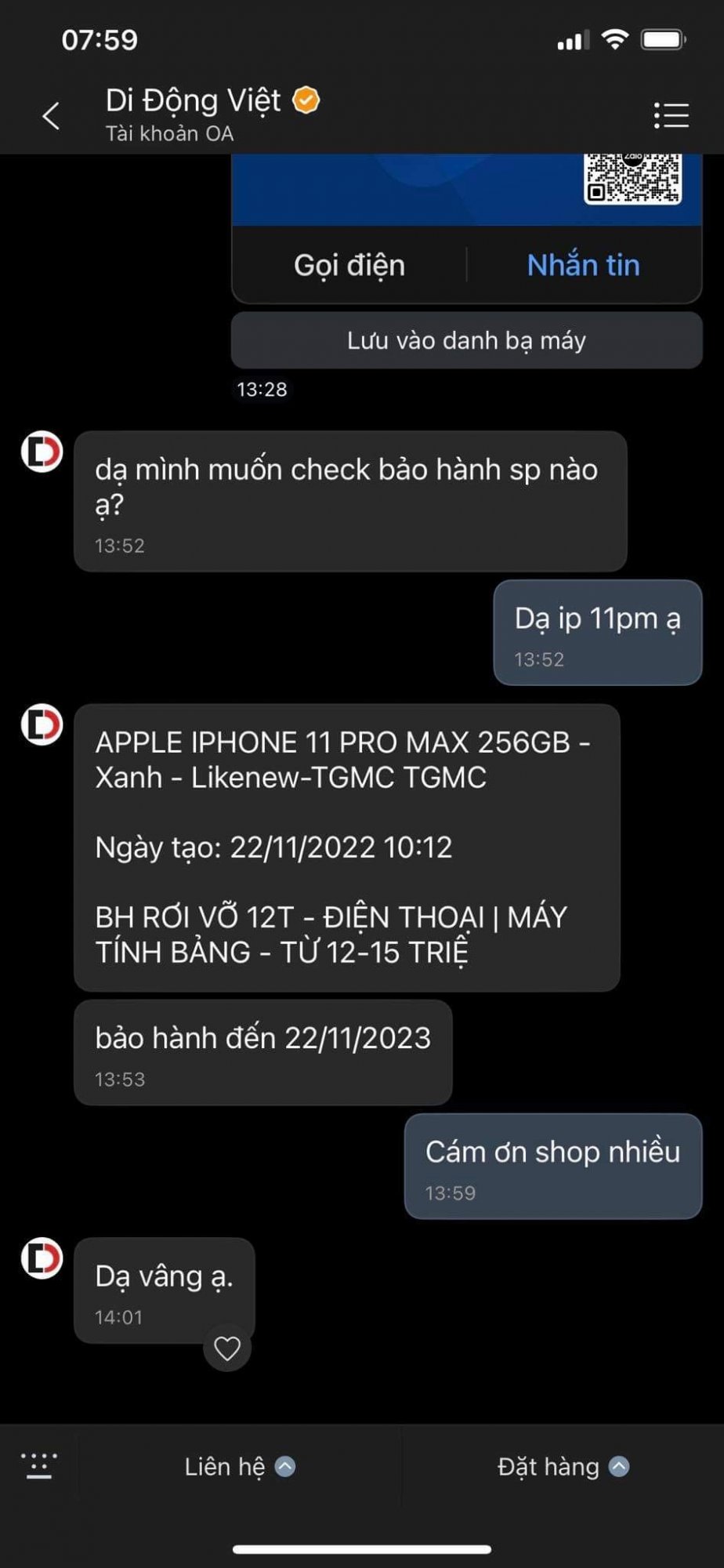Expand the Liên hệ menu
724x1568 pixels.
(240, 1466)
